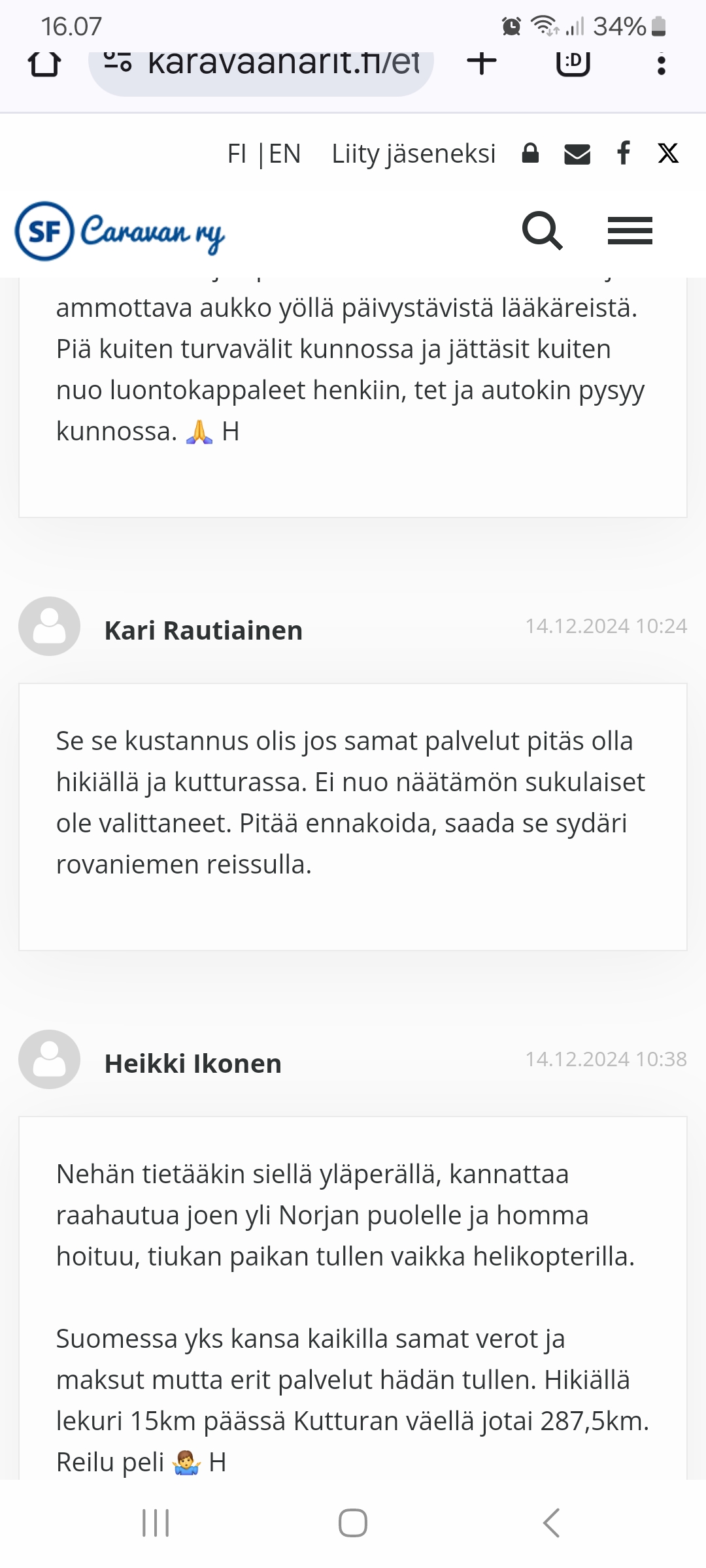Go to SF Caravan ry homepage
The image size is (706, 1568).
[120, 231]
